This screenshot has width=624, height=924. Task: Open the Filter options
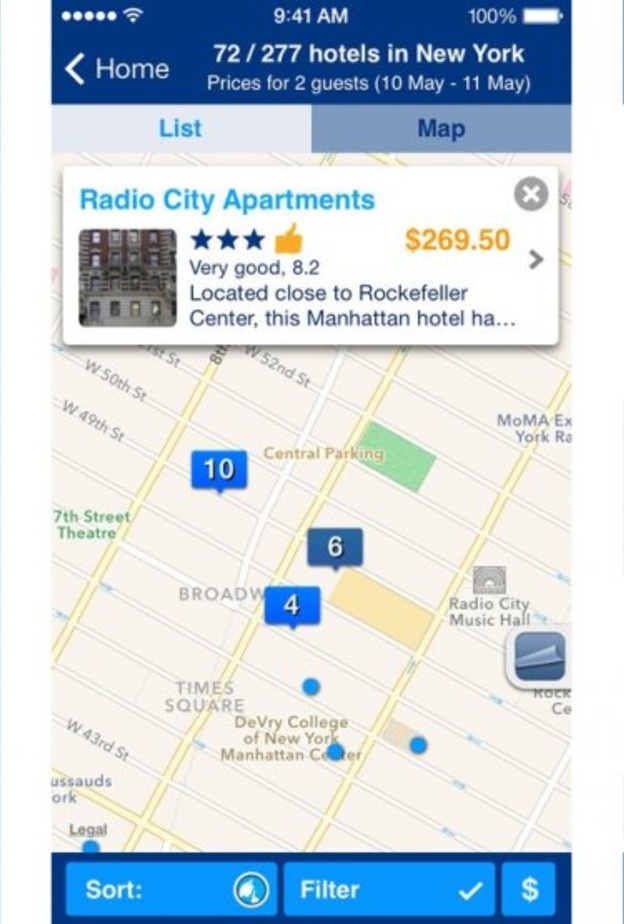tap(388, 889)
